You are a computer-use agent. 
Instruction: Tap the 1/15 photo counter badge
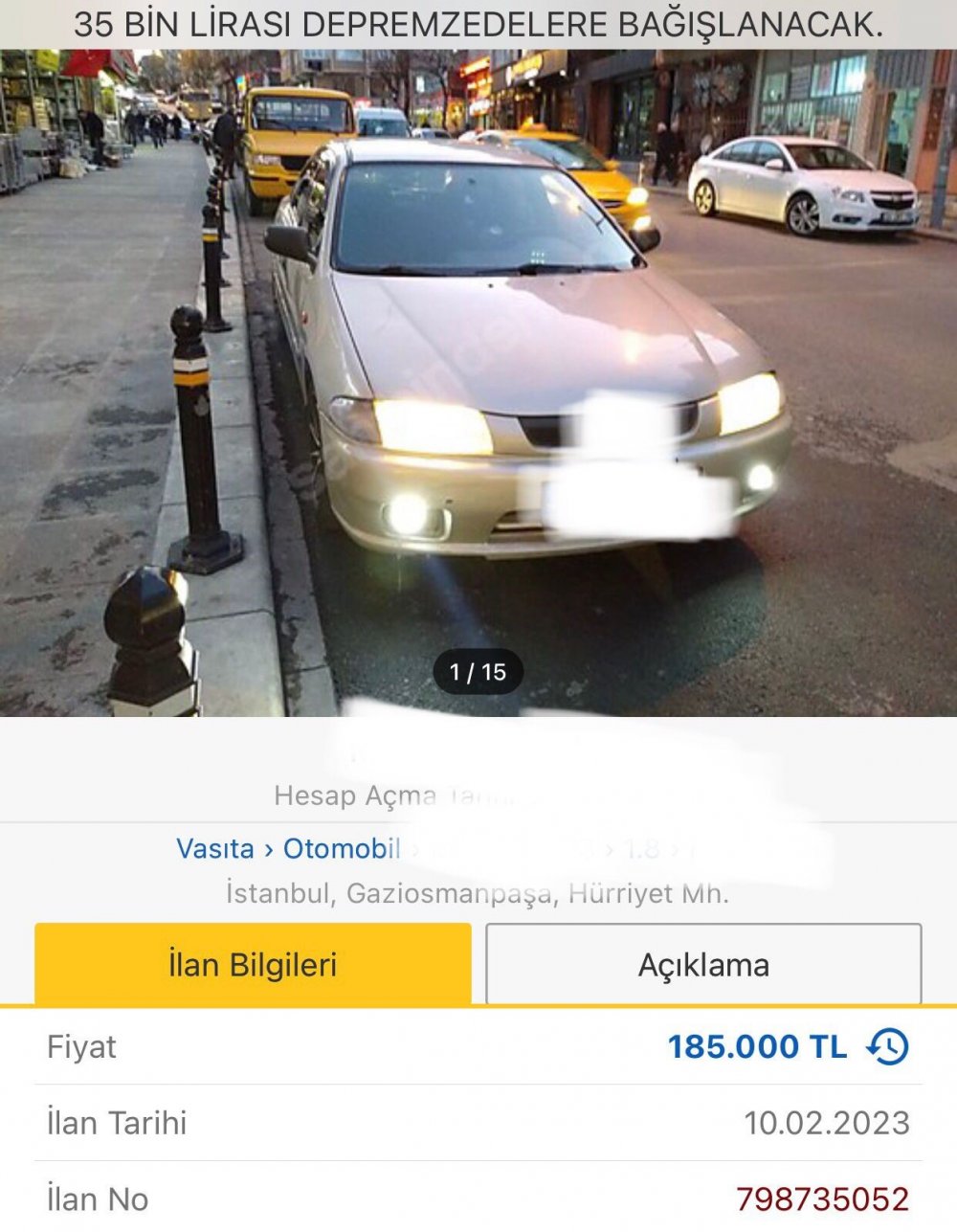tap(478, 672)
